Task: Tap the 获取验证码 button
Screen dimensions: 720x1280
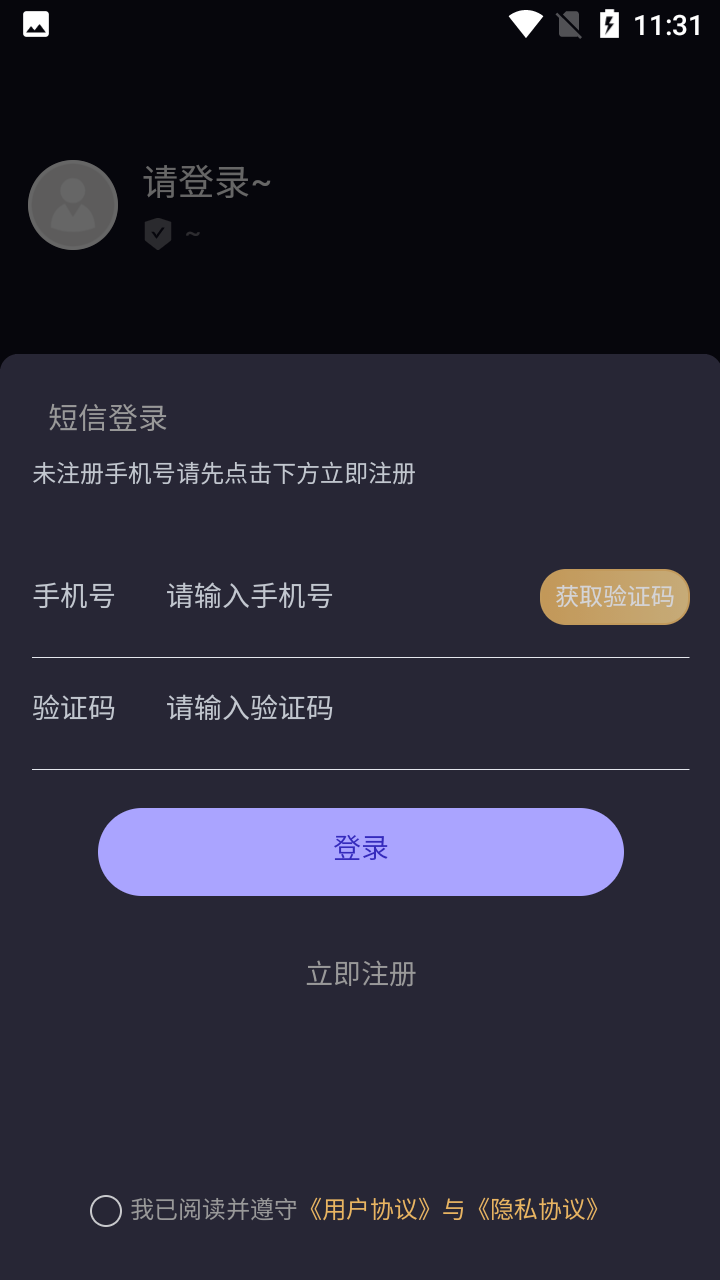Action: pos(615,597)
